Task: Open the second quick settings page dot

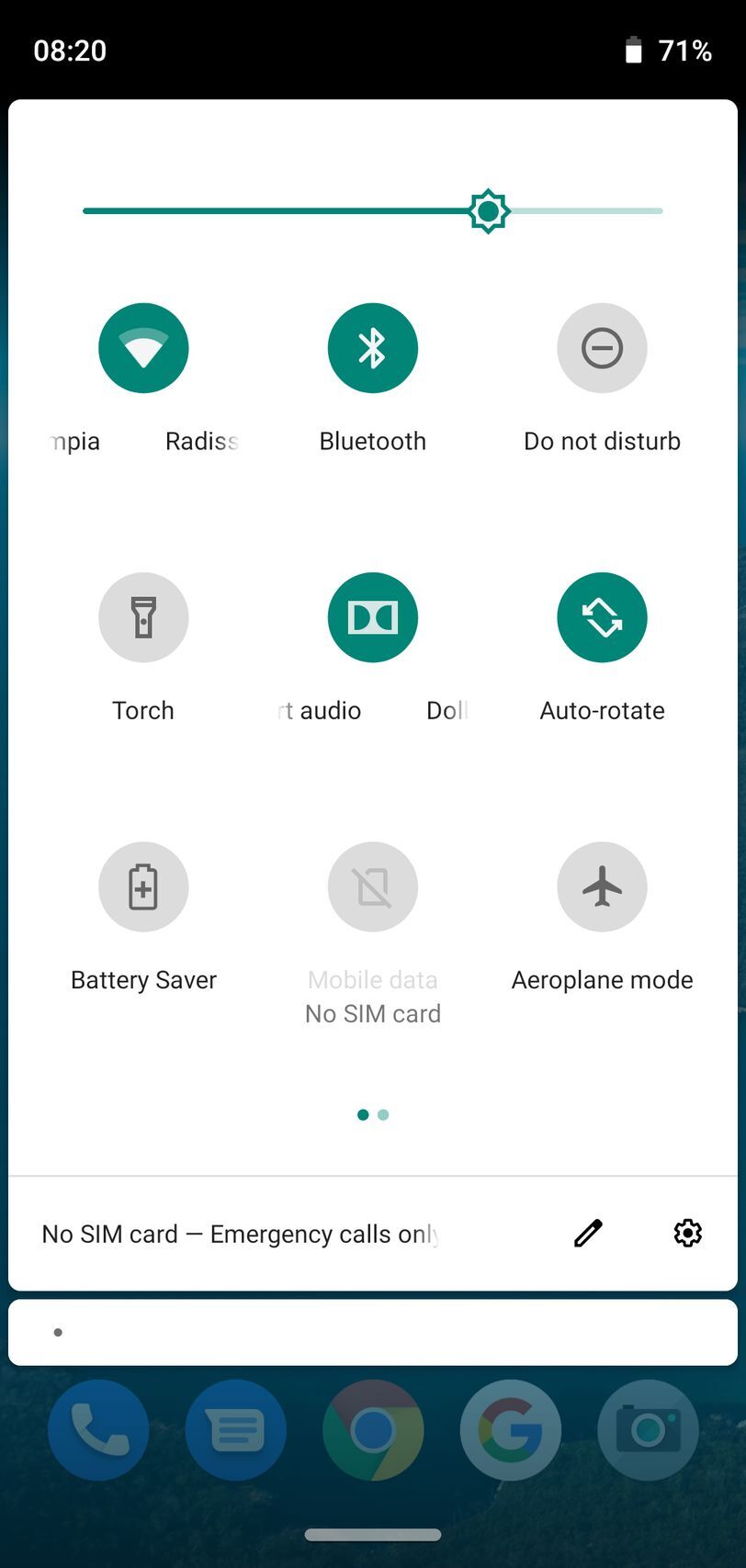Action: 383,1114
